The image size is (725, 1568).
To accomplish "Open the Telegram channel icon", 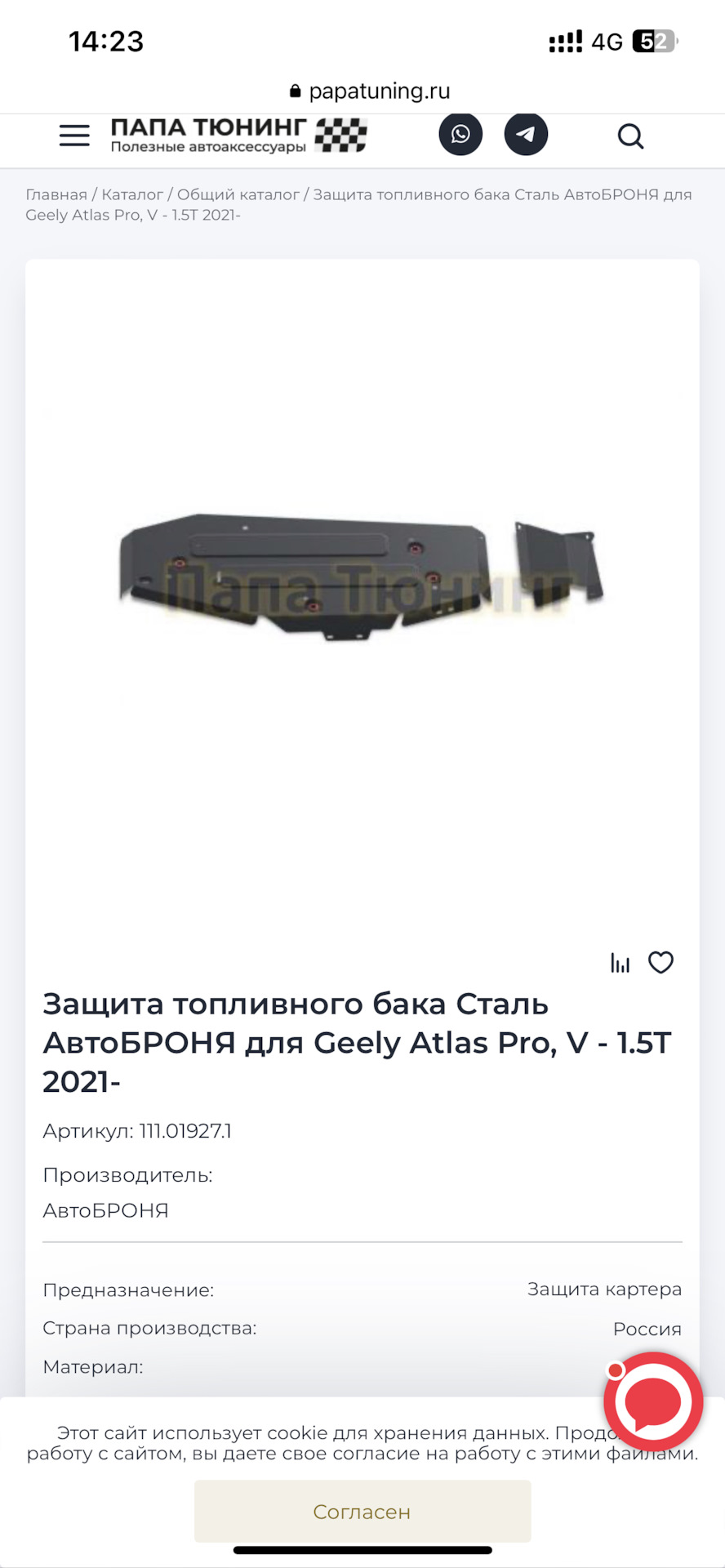I will coord(526,134).
